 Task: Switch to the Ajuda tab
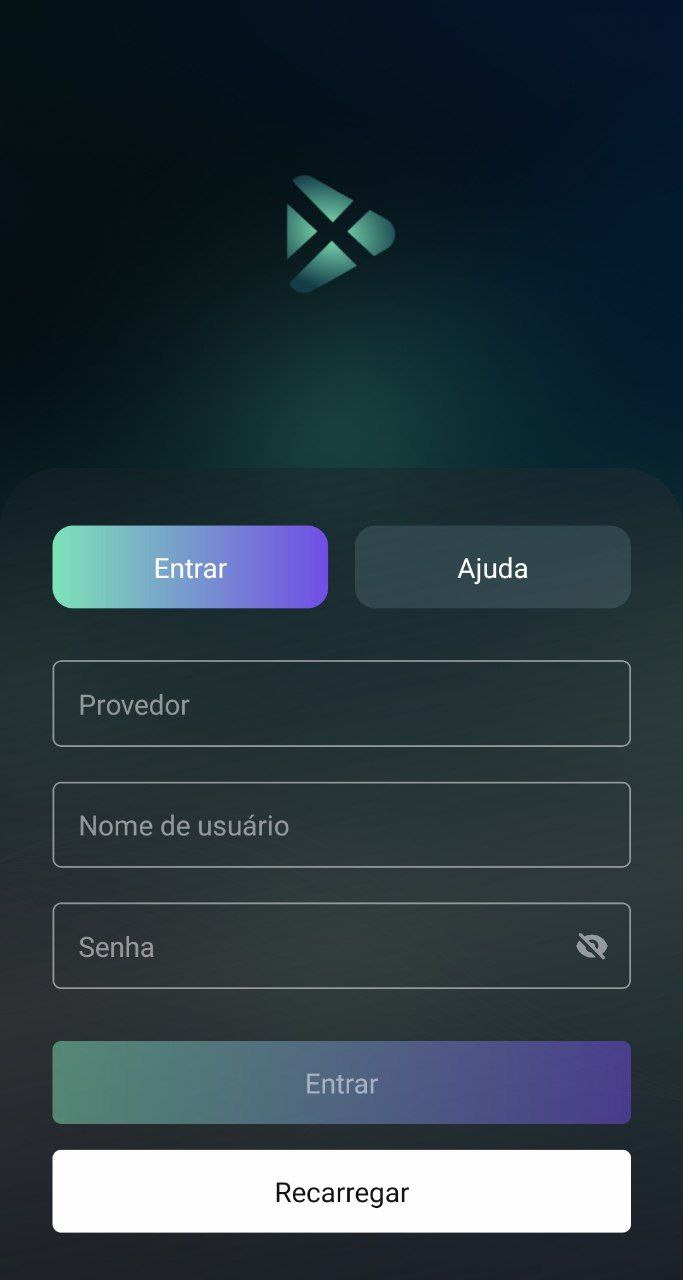[x=492, y=567]
